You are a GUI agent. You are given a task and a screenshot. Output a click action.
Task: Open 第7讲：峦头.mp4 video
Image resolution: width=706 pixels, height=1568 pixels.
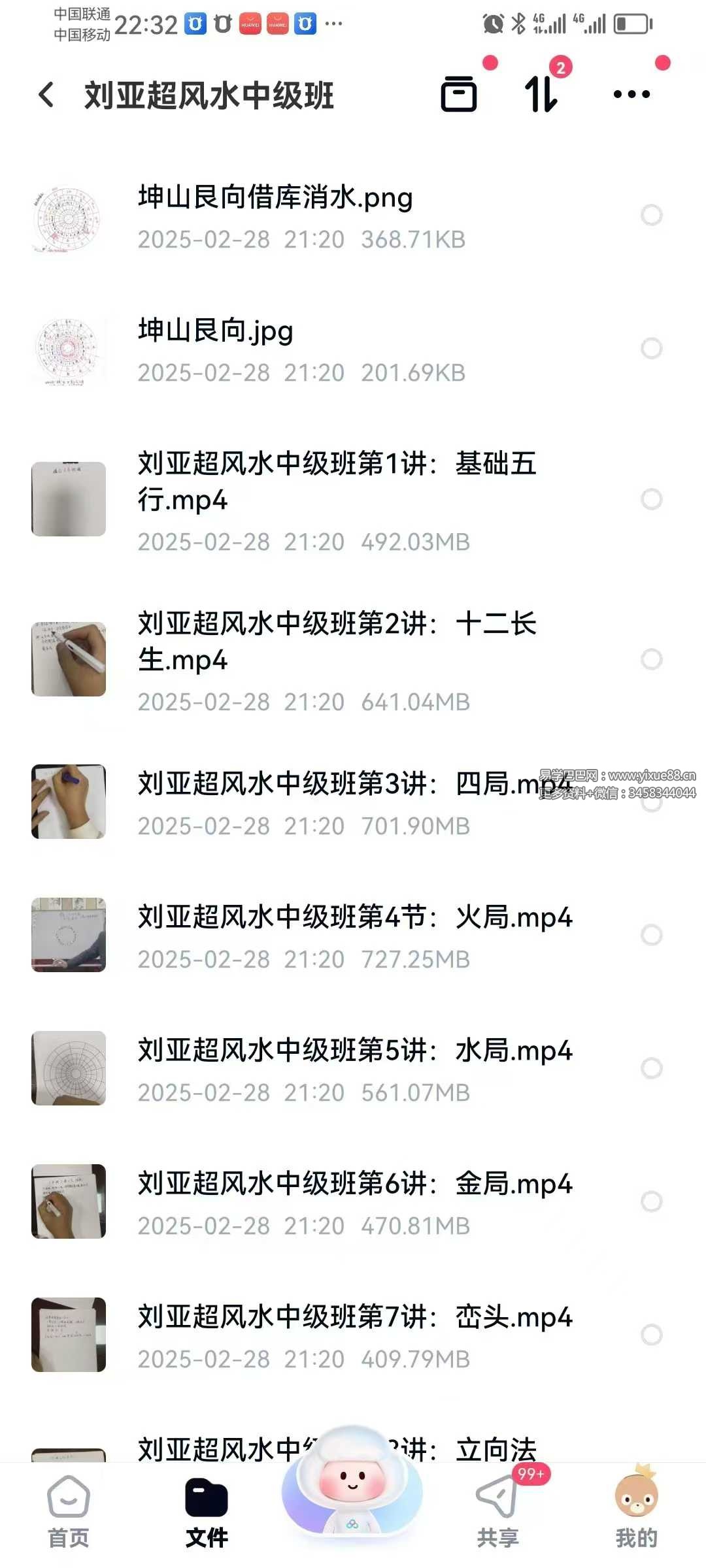point(354,1318)
